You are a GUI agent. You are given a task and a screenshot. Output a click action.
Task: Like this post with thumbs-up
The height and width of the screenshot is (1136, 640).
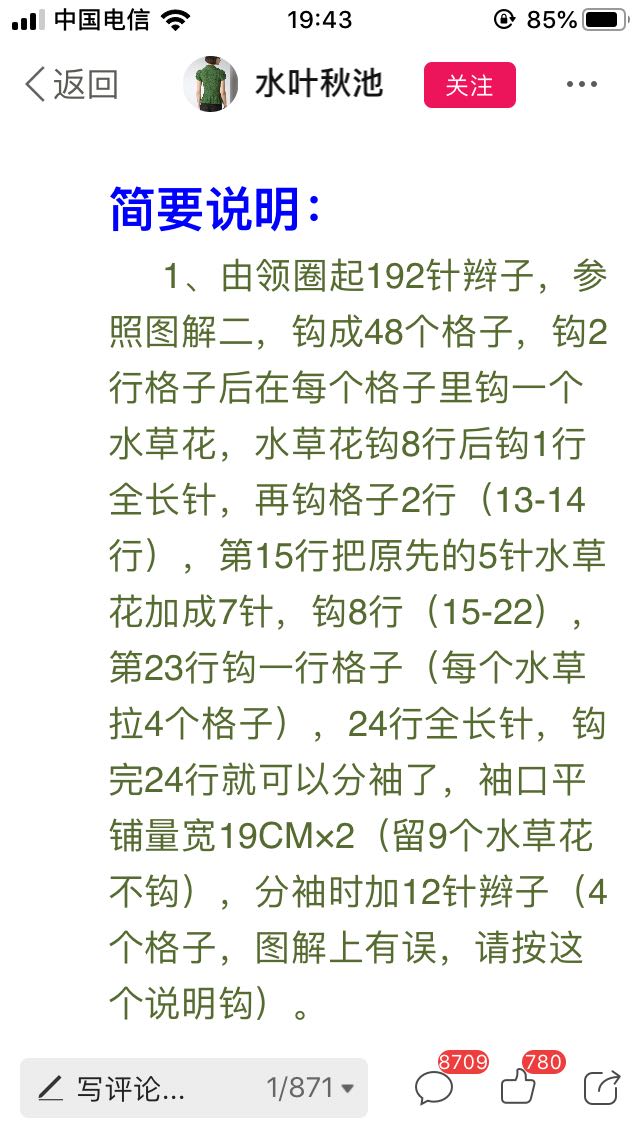(518, 1086)
